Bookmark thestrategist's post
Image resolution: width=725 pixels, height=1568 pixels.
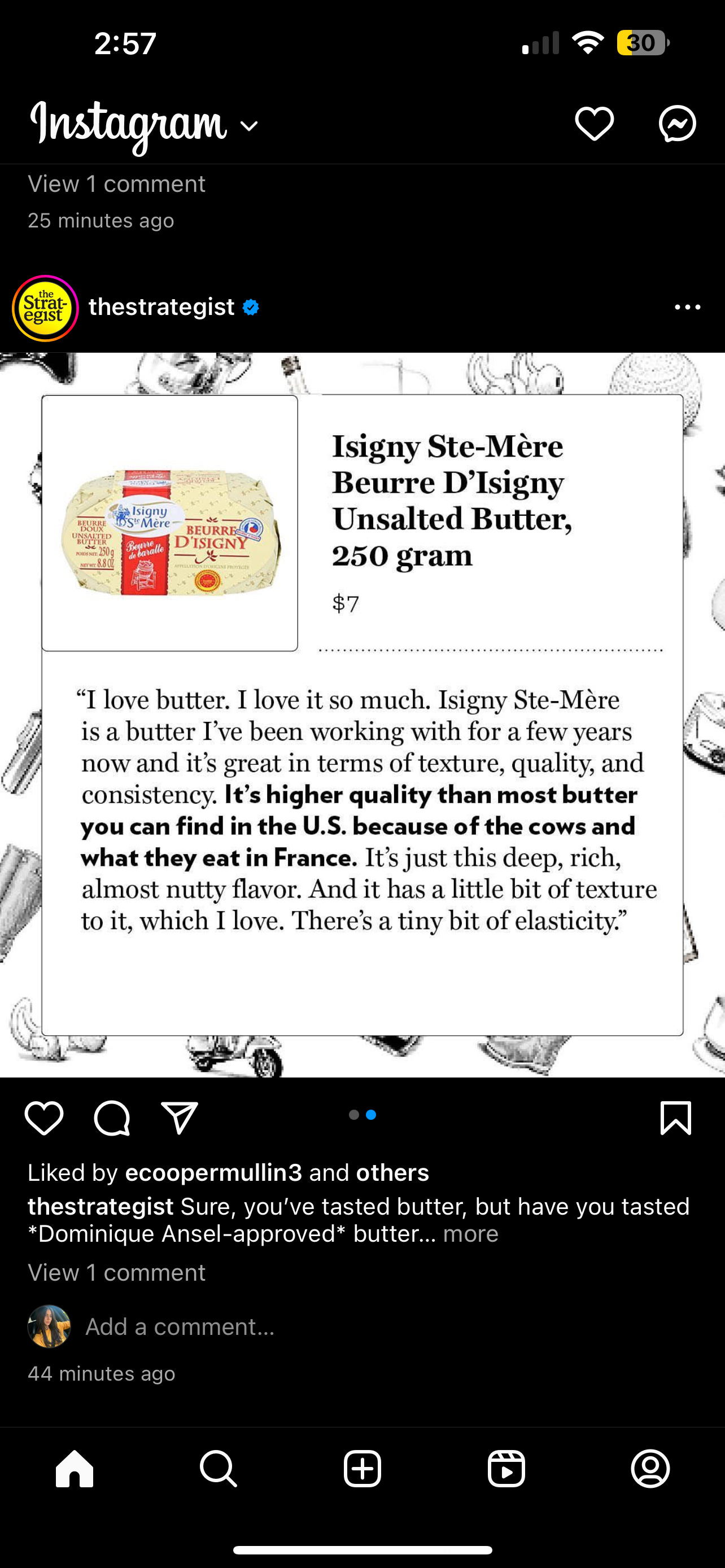[x=676, y=1118]
